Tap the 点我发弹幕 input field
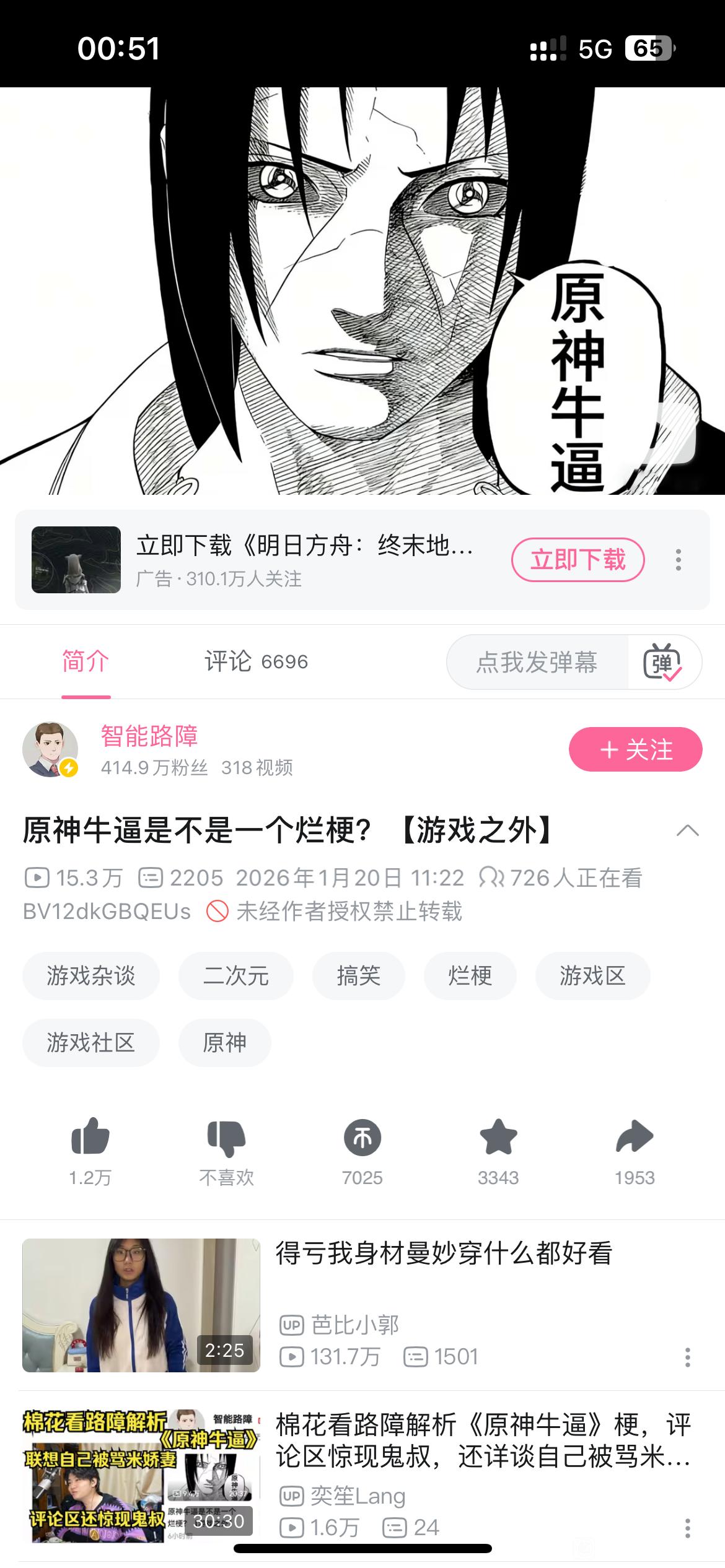Screen dimensions: 725x1568 pyautogui.click(x=537, y=663)
